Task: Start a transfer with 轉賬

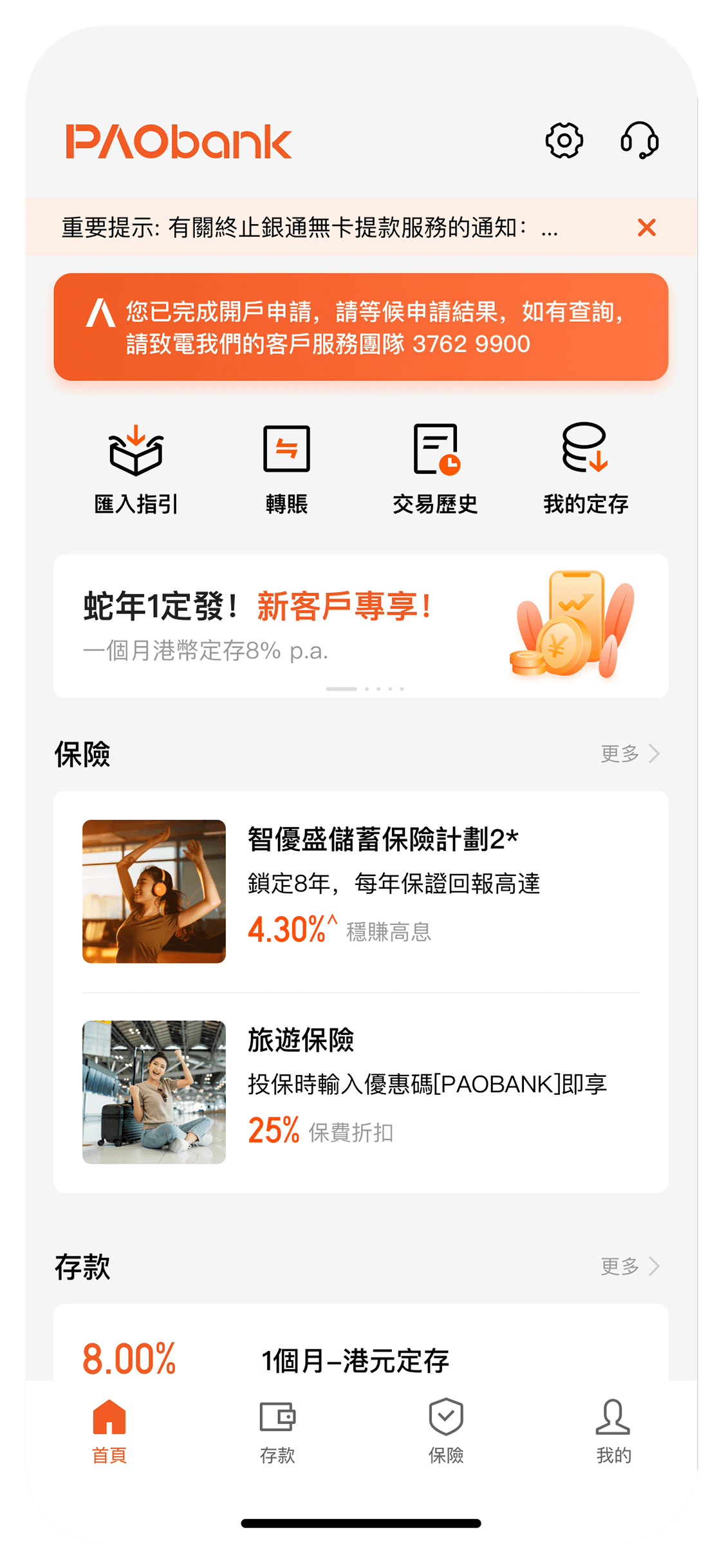Action: (x=286, y=468)
